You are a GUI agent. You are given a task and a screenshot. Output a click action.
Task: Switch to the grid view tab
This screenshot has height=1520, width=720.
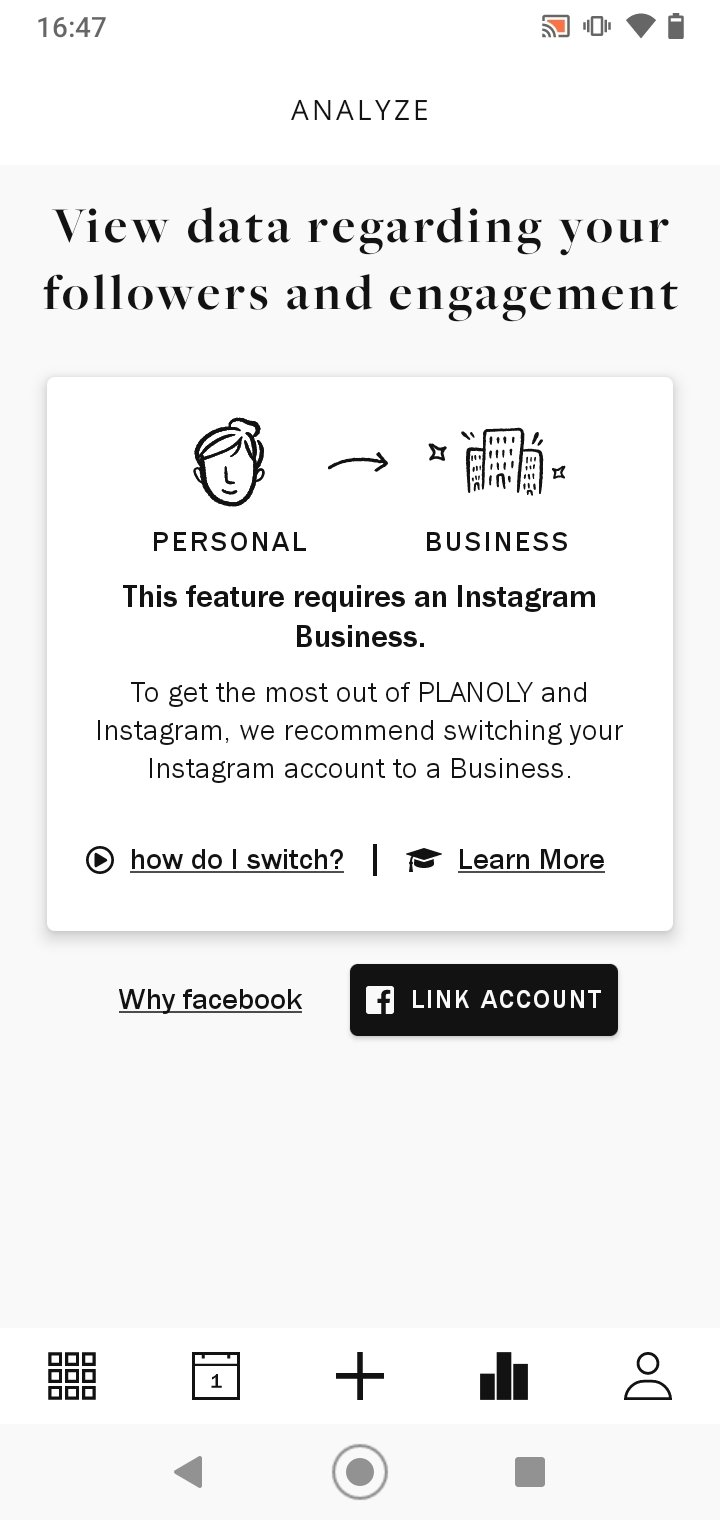(72, 1376)
